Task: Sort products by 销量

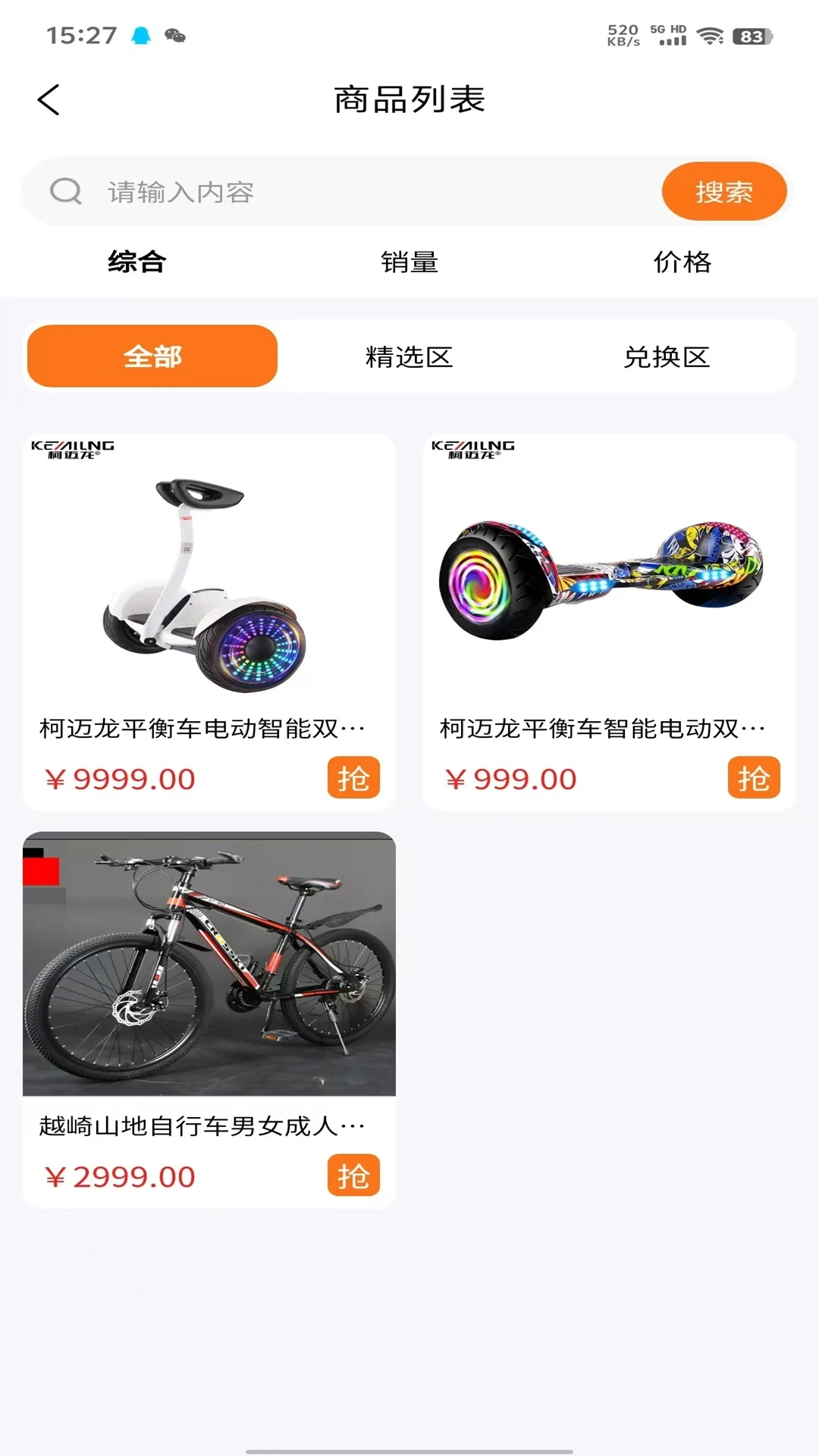Action: (409, 262)
